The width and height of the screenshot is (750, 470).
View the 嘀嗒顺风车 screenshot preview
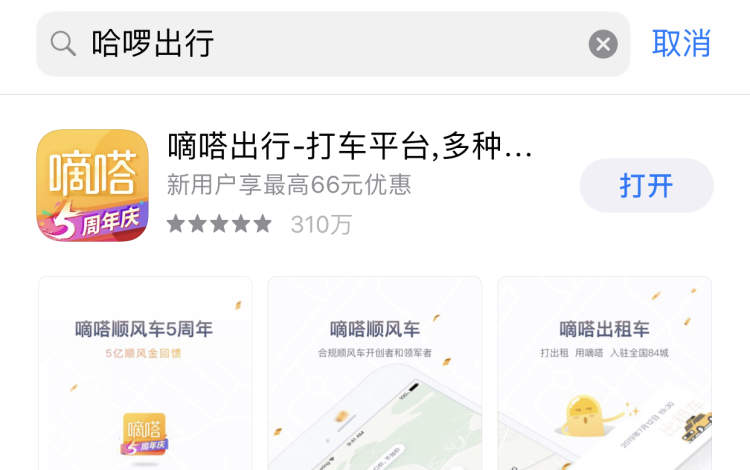coord(375,375)
